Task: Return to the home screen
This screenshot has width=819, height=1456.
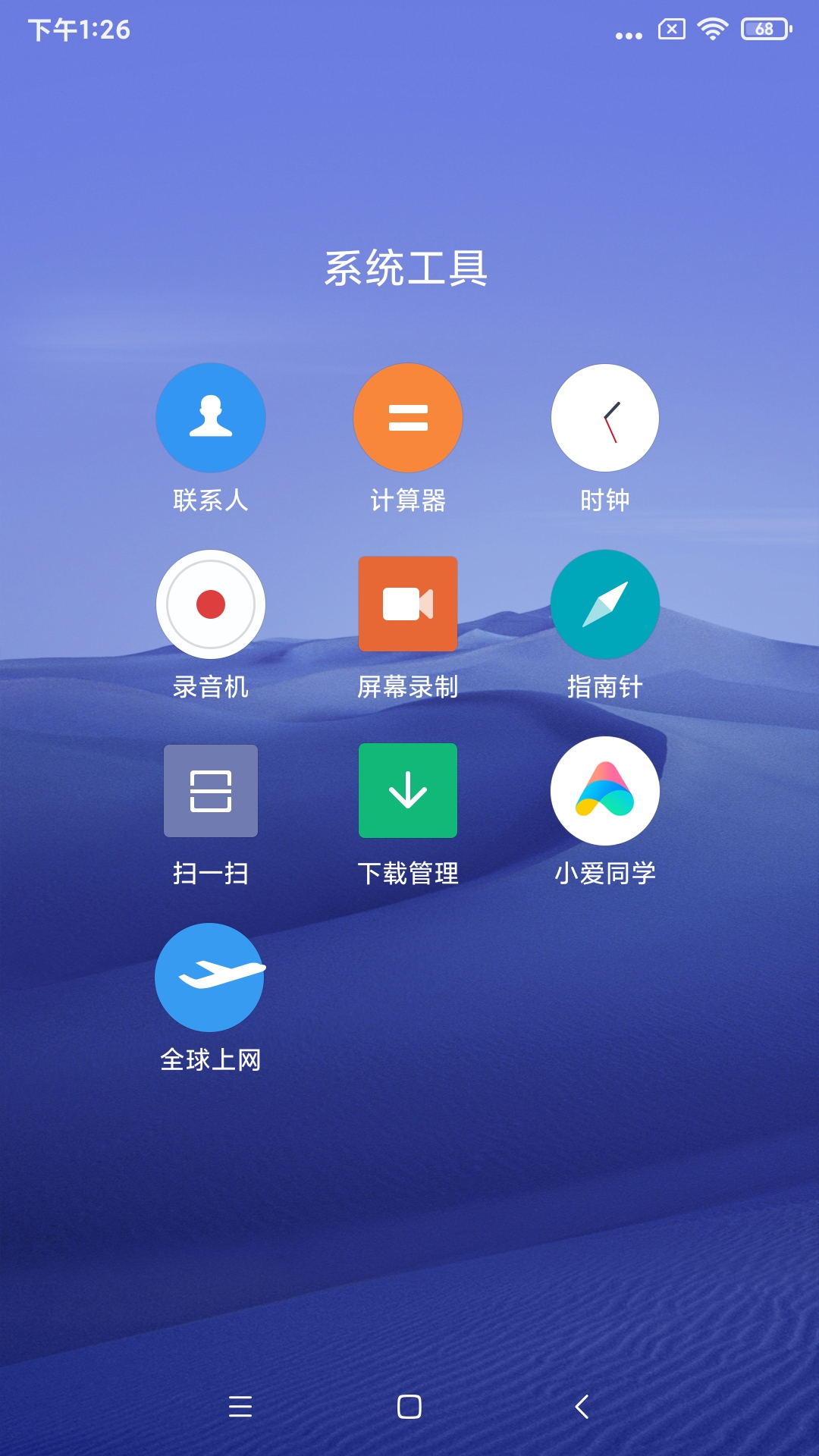Action: (409, 1407)
